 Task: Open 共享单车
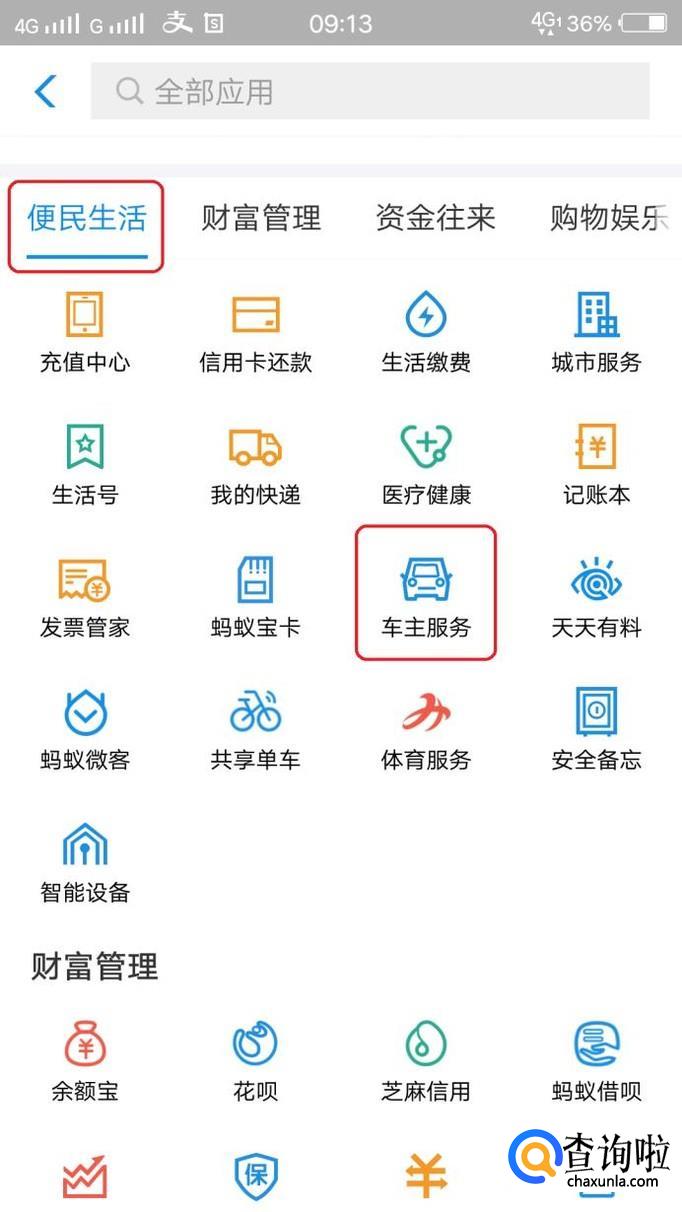[256, 730]
